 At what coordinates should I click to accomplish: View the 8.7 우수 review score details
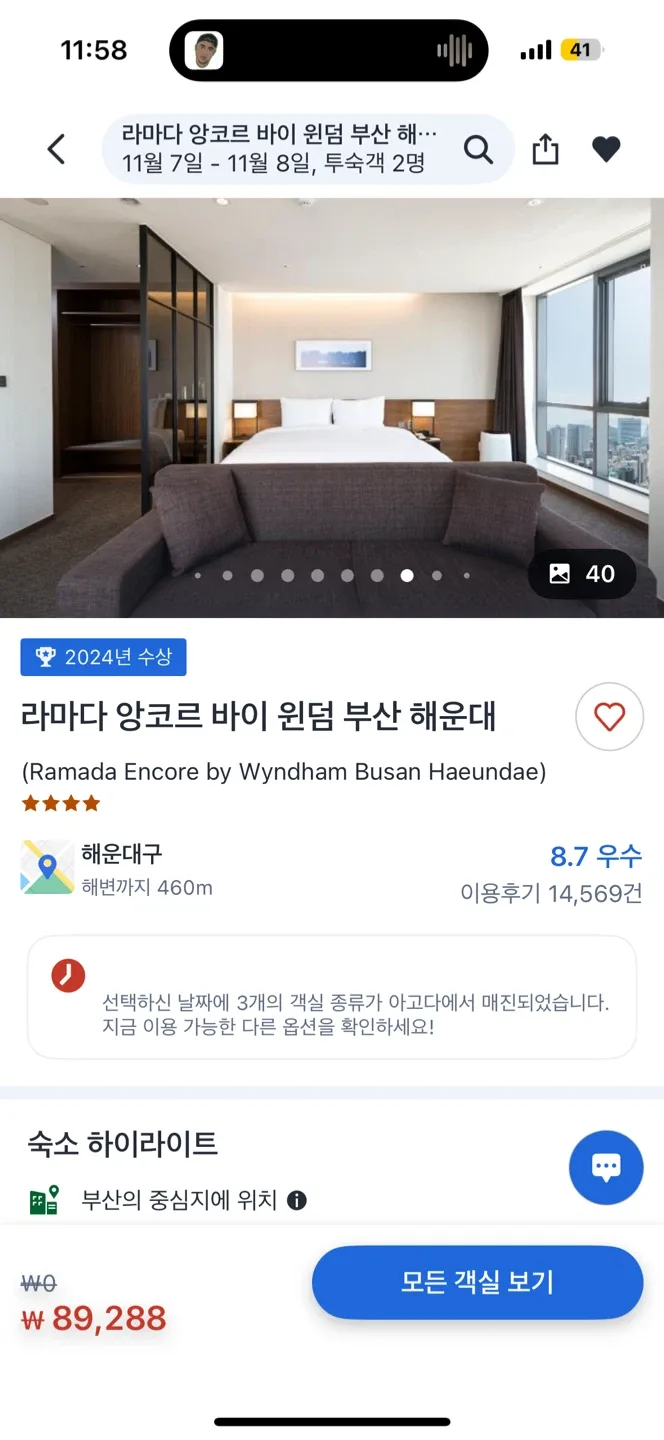tap(595, 857)
